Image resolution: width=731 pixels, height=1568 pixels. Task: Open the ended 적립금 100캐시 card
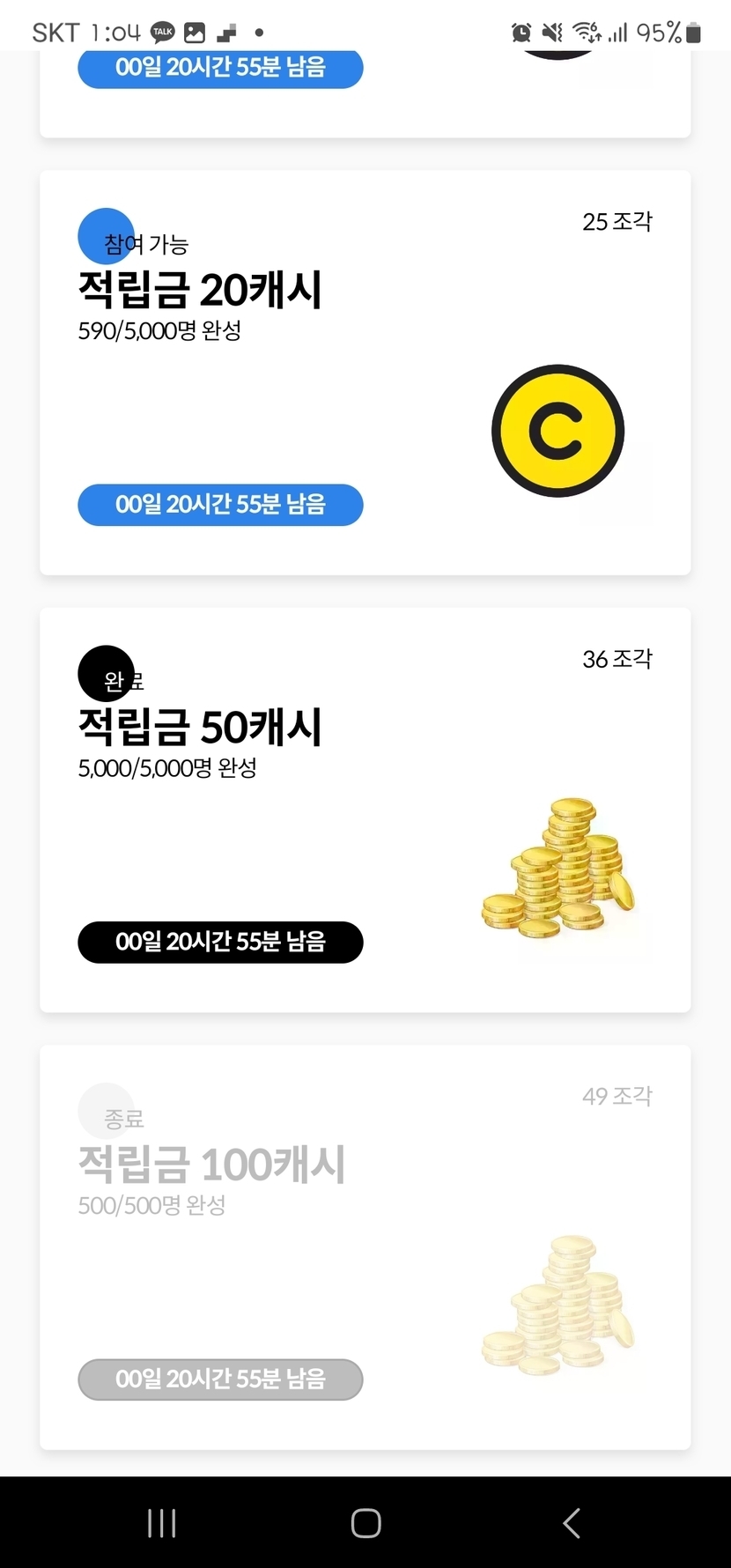pyautogui.click(x=365, y=1246)
